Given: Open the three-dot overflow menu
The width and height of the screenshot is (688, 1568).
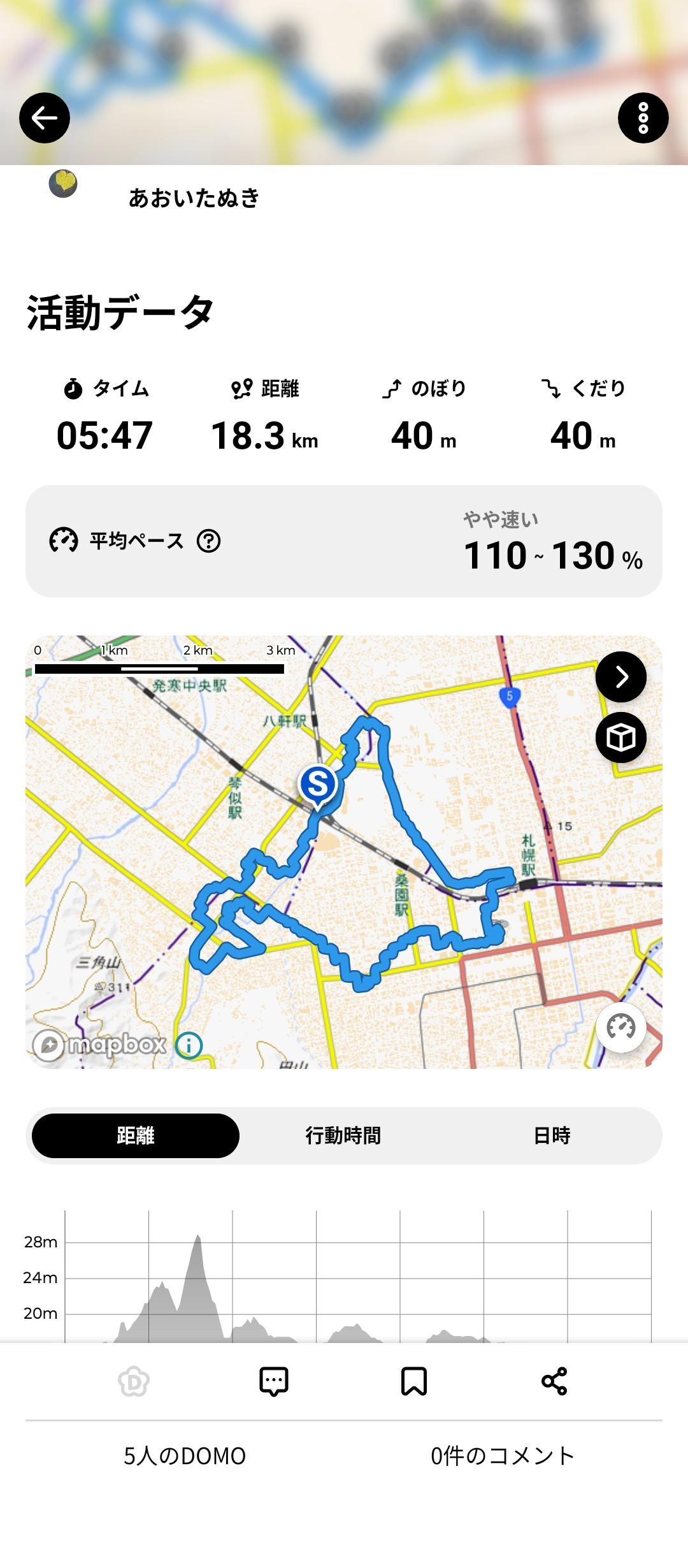Looking at the screenshot, I should (x=644, y=119).
